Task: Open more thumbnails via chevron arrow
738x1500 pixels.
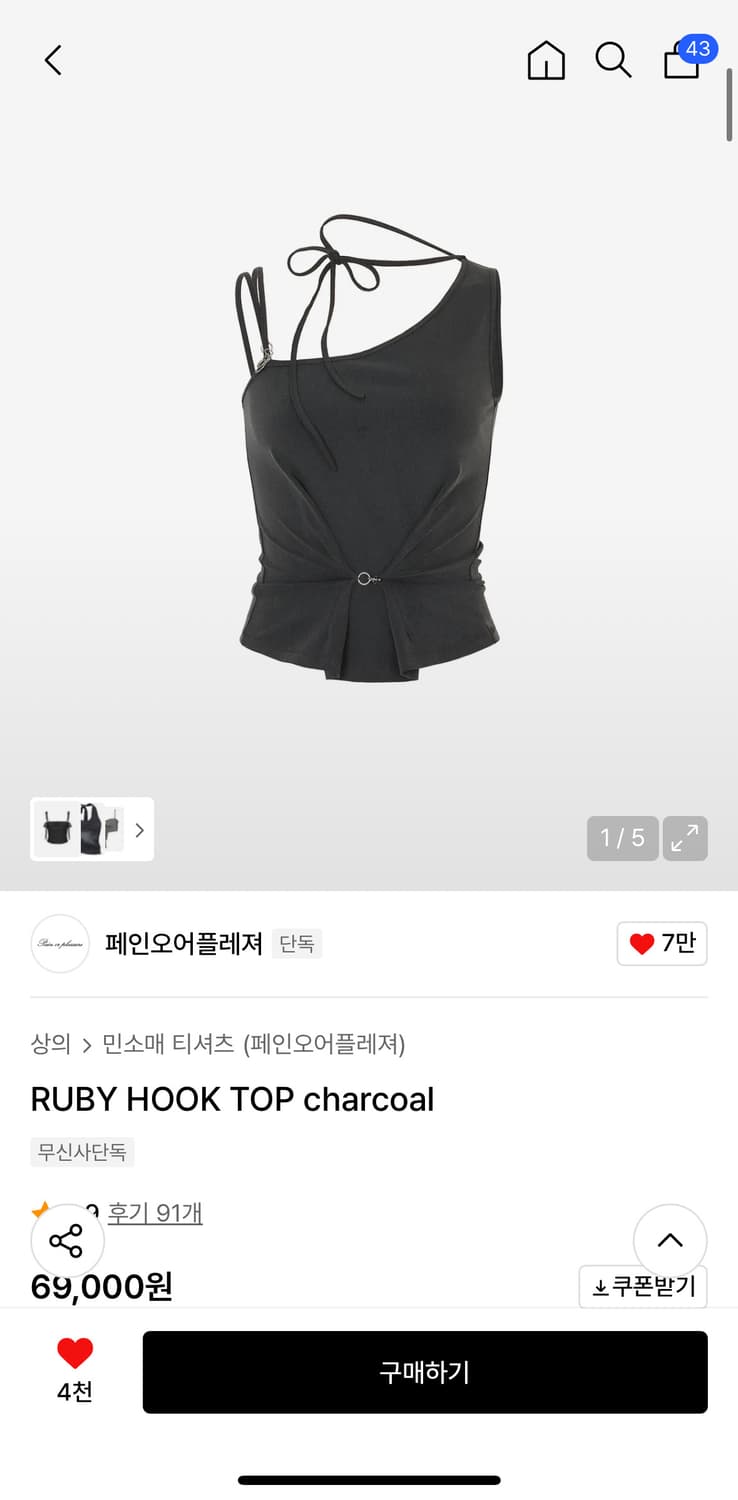Action: pyautogui.click(x=139, y=830)
